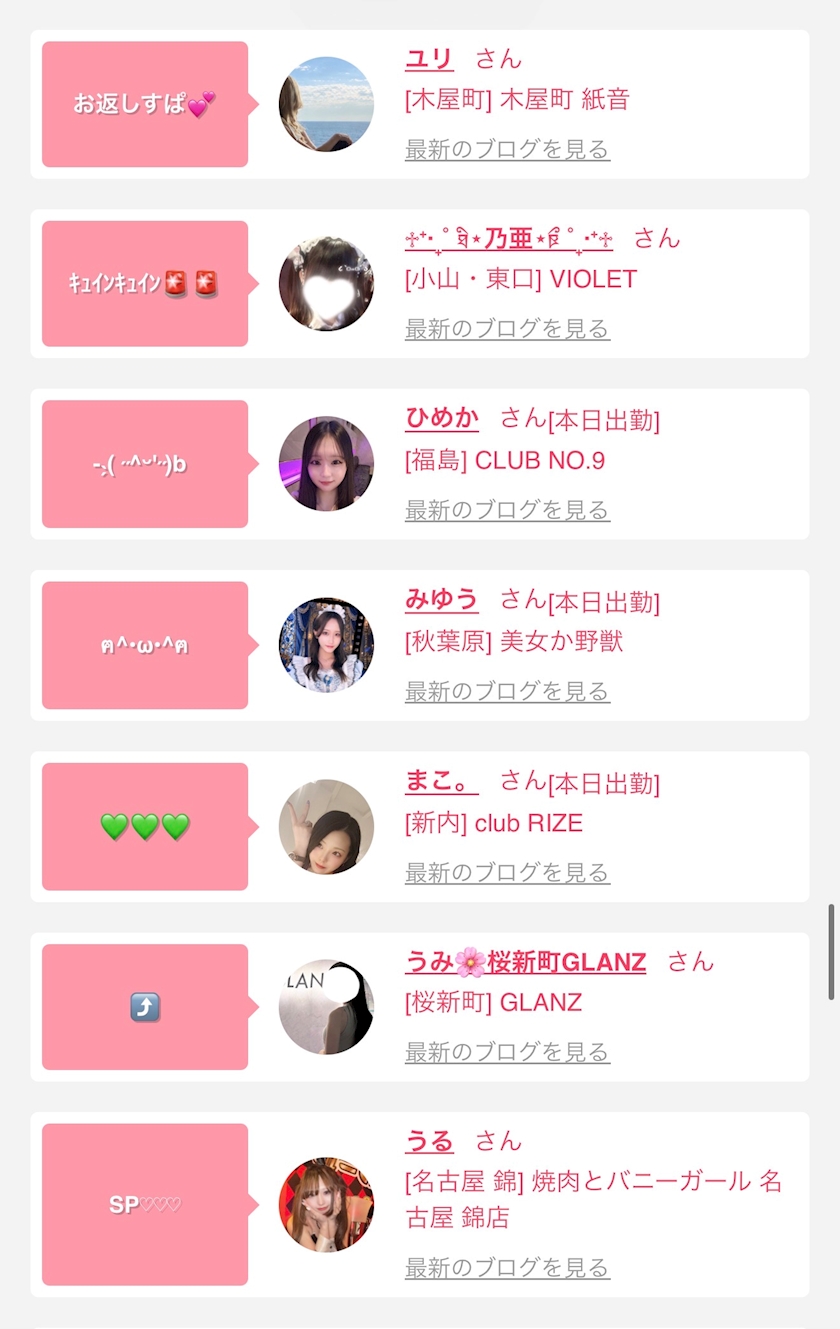View latest blog of うる from 焼肉とバニーガール

pos(507,1268)
